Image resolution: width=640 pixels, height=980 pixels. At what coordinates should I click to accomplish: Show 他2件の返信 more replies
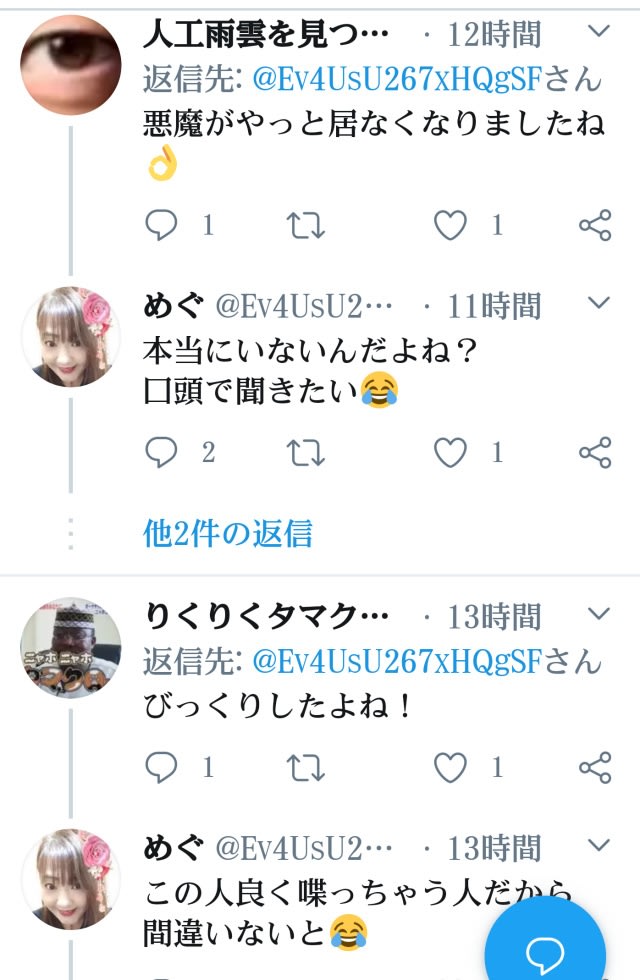pos(228,533)
